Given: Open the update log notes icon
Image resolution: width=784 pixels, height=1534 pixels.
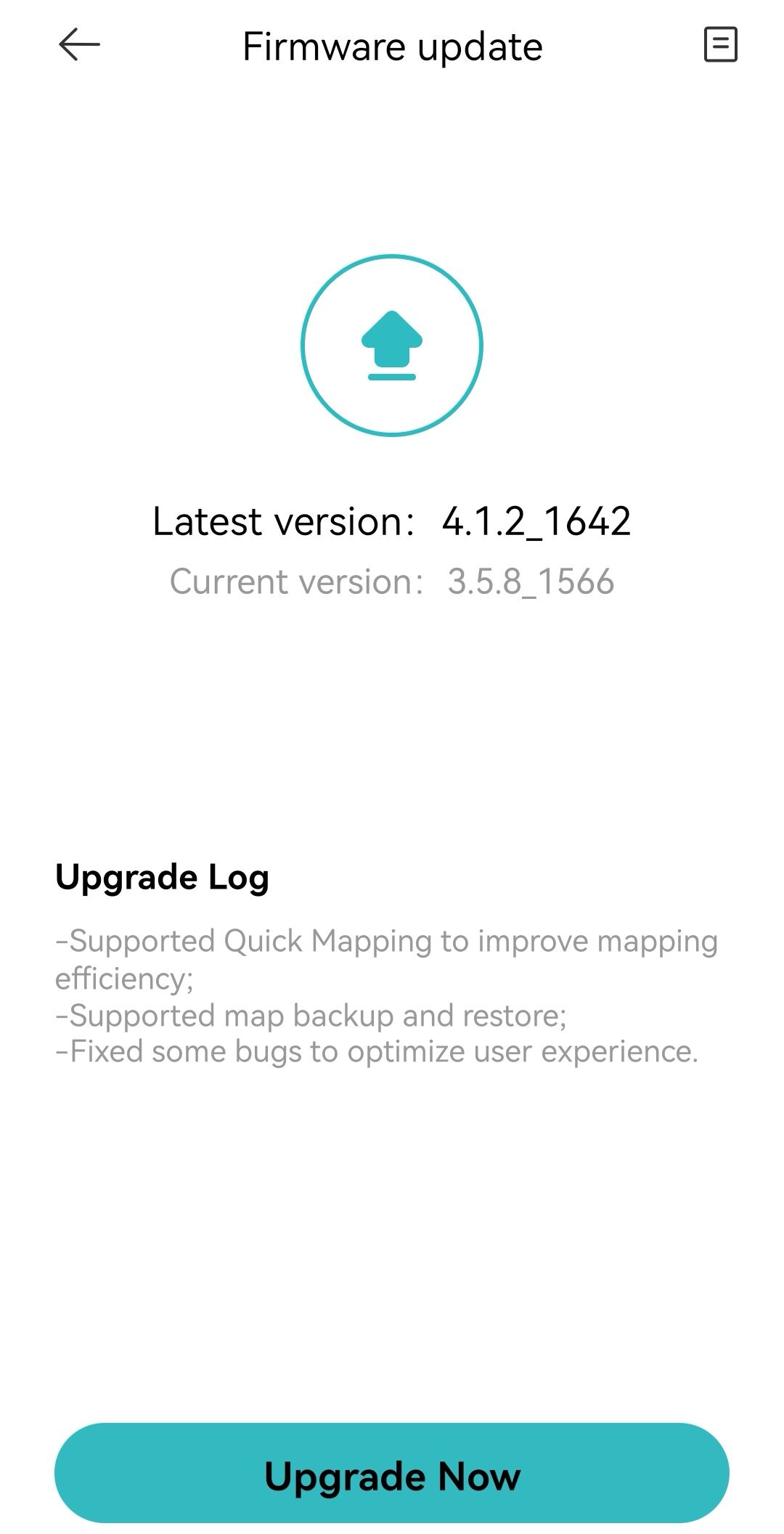Looking at the screenshot, I should (x=720, y=45).
